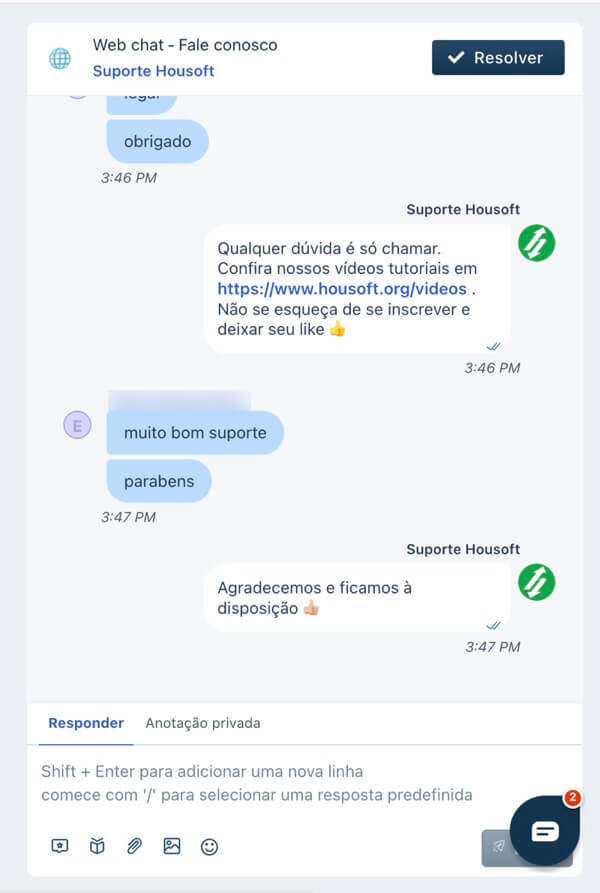
Task: Switch to the Anotação privada tab
Action: click(x=203, y=723)
